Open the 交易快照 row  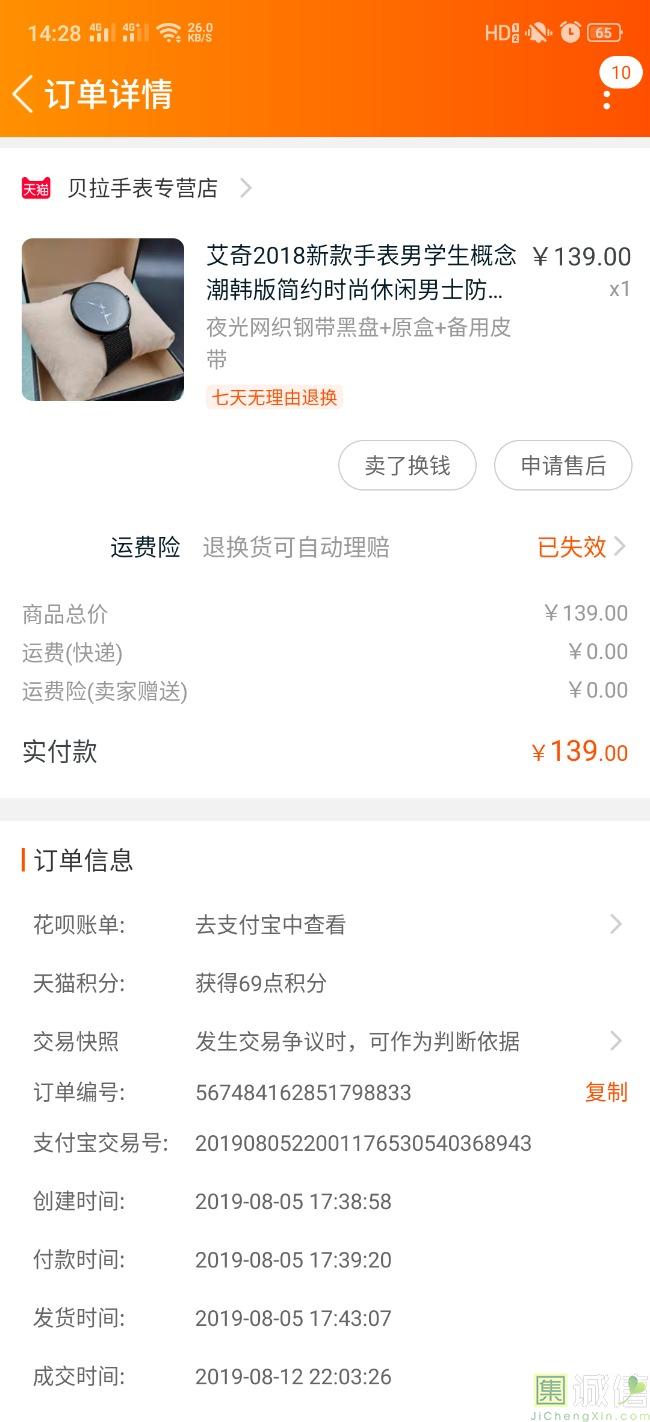325,1041
